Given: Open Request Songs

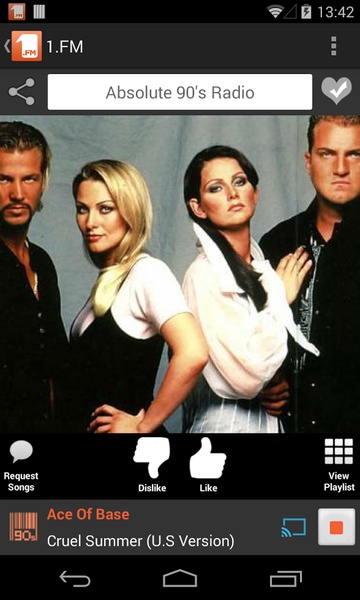Looking at the screenshot, I should [x=21, y=466].
